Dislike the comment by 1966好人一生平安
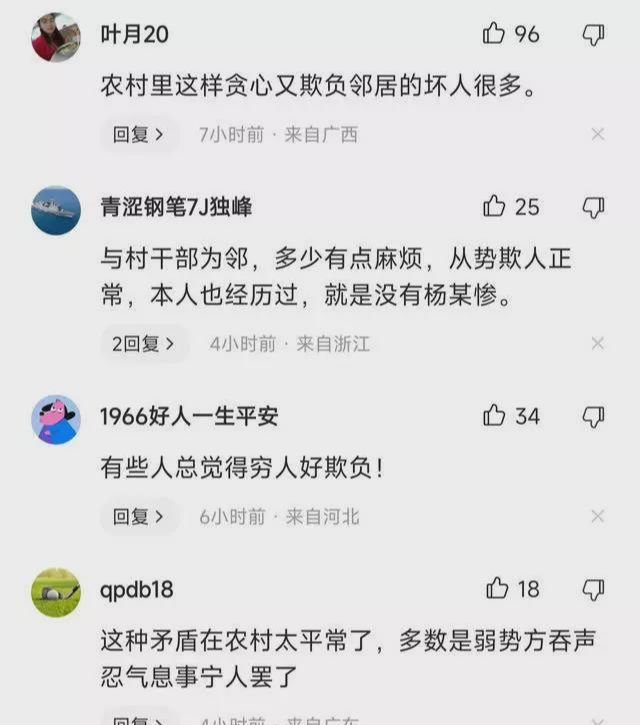The height and width of the screenshot is (725, 640). pos(593,416)
